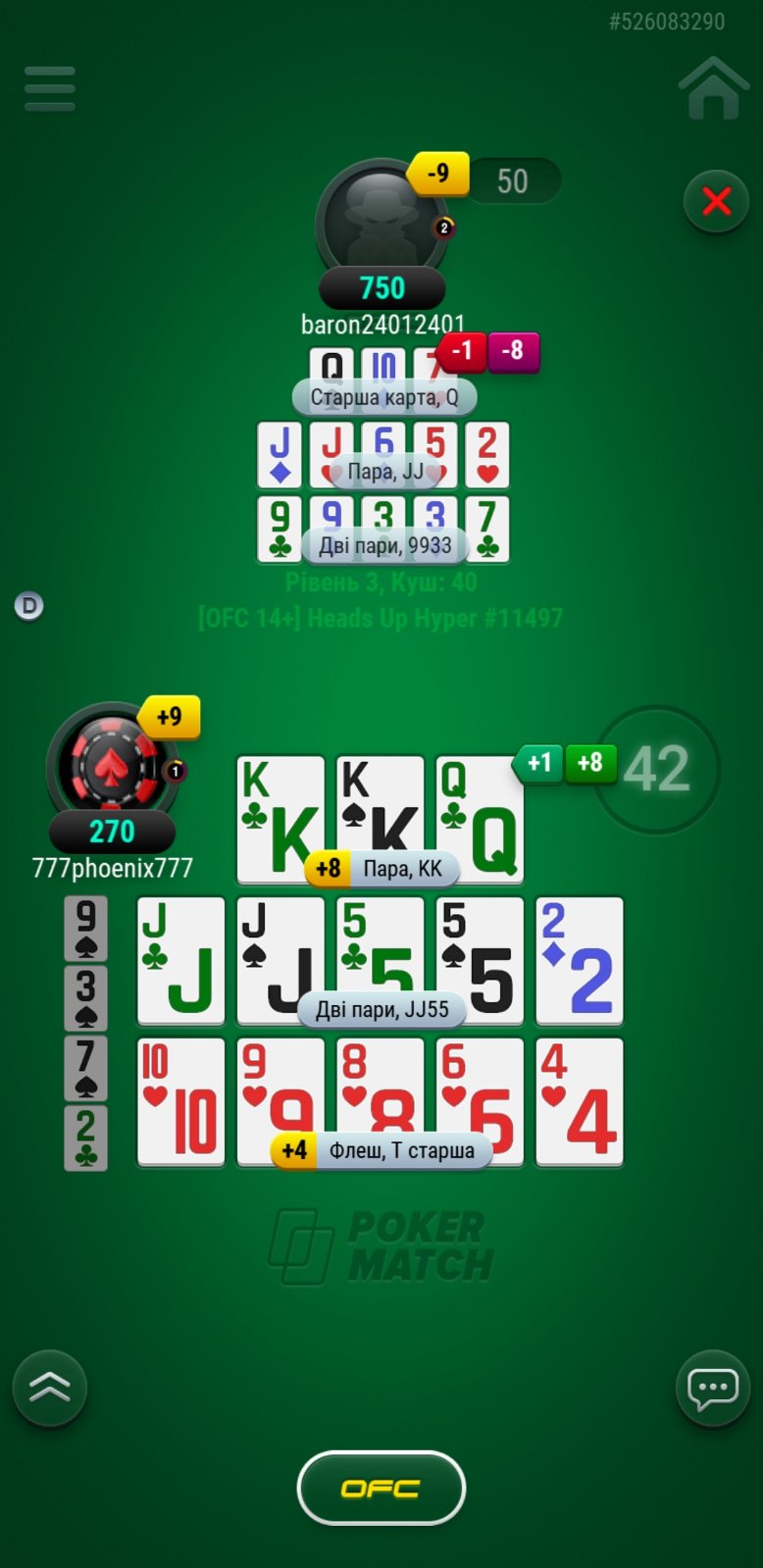Open the hamburger menu
Screen dimensions: 763x1568
[x=50, y=89]
